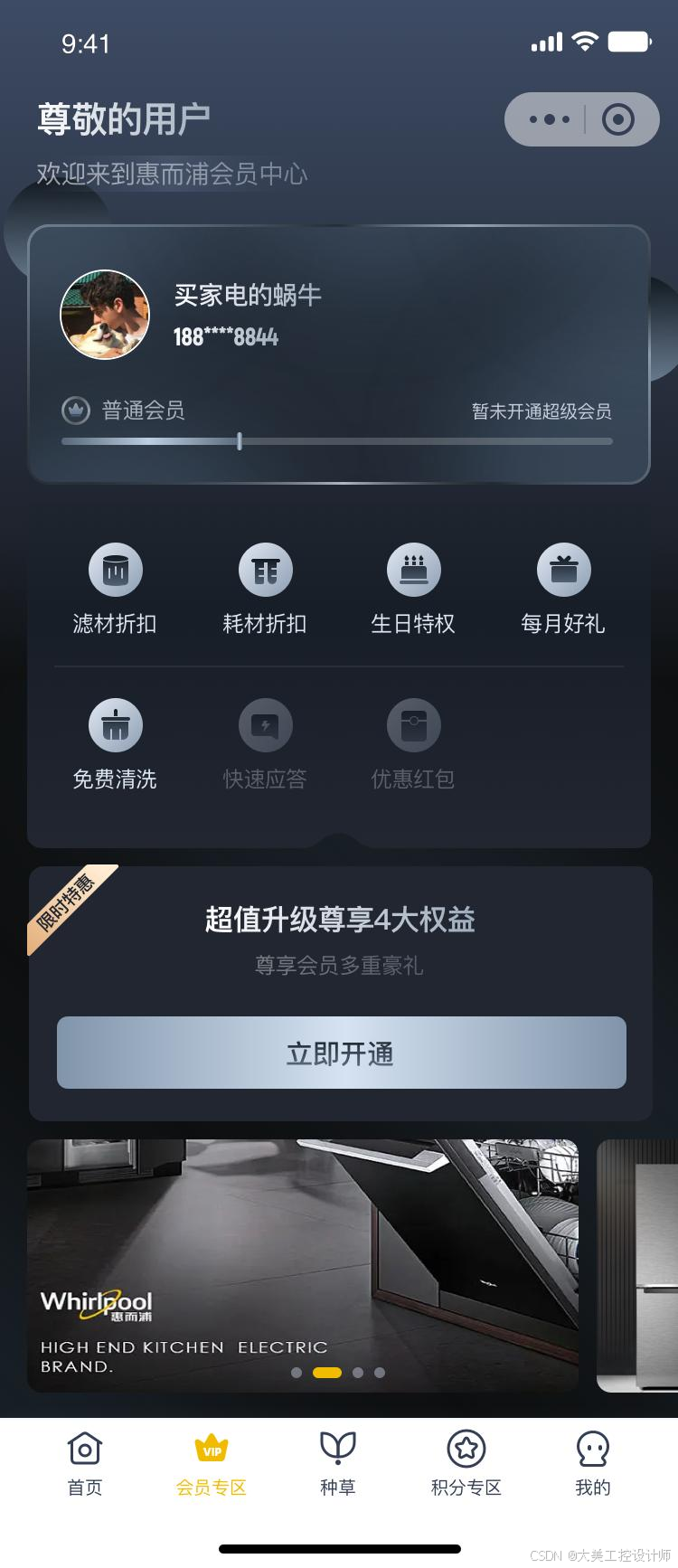Tap 暂未开通超级会员 on the member card
Image resolution: width=678 pixels, height=1568 pixels.
541,411
